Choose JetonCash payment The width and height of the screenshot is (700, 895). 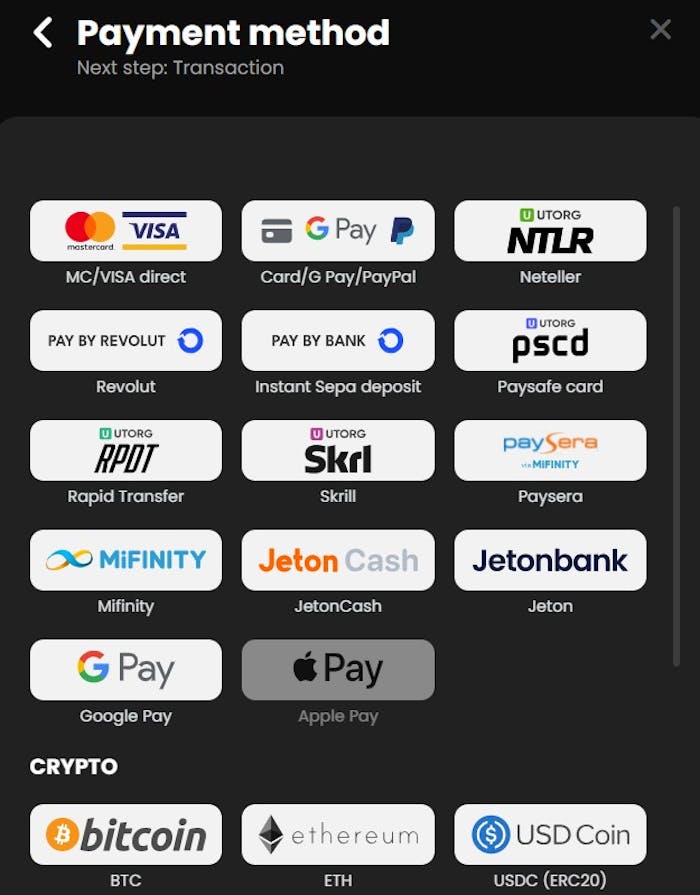(x=338, y=560)
